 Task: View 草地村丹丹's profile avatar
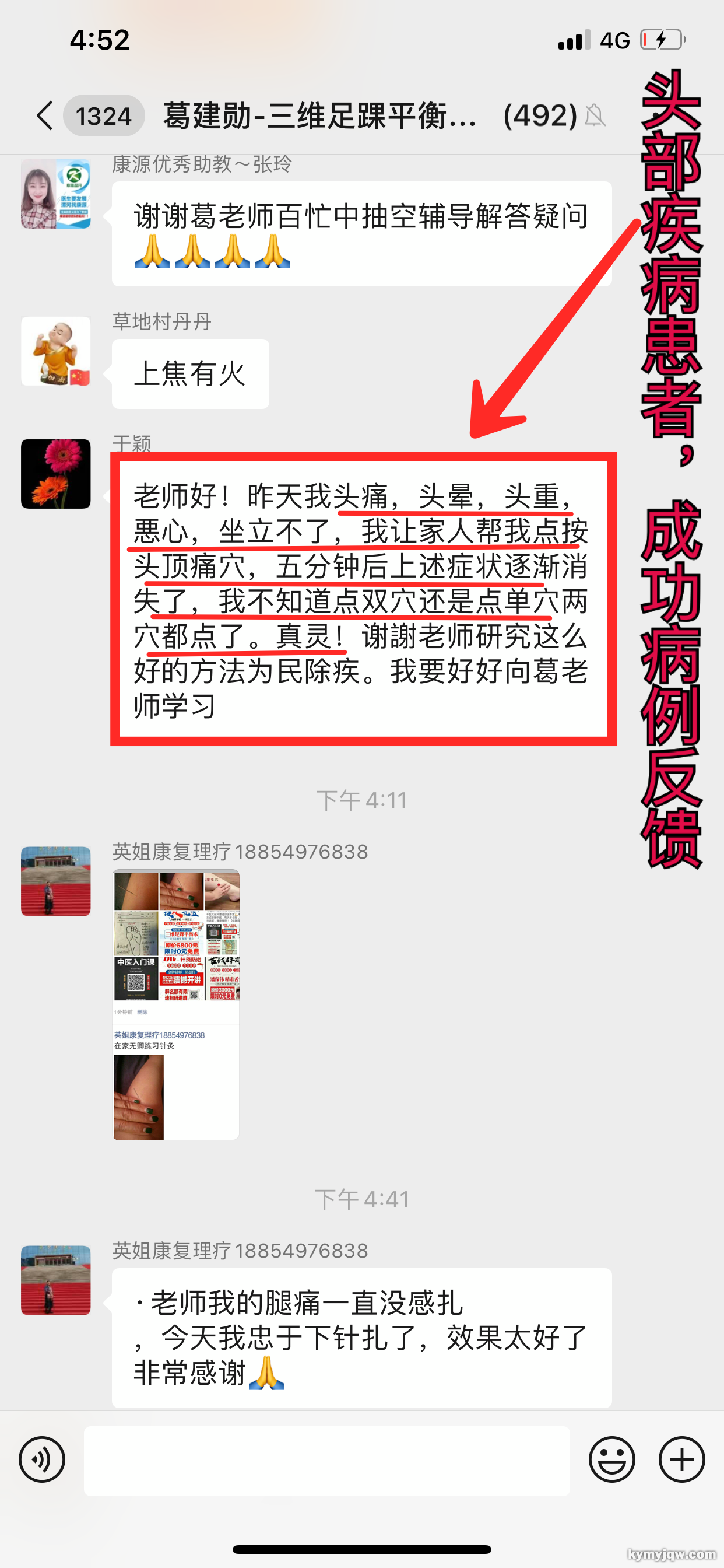(56, 351)
